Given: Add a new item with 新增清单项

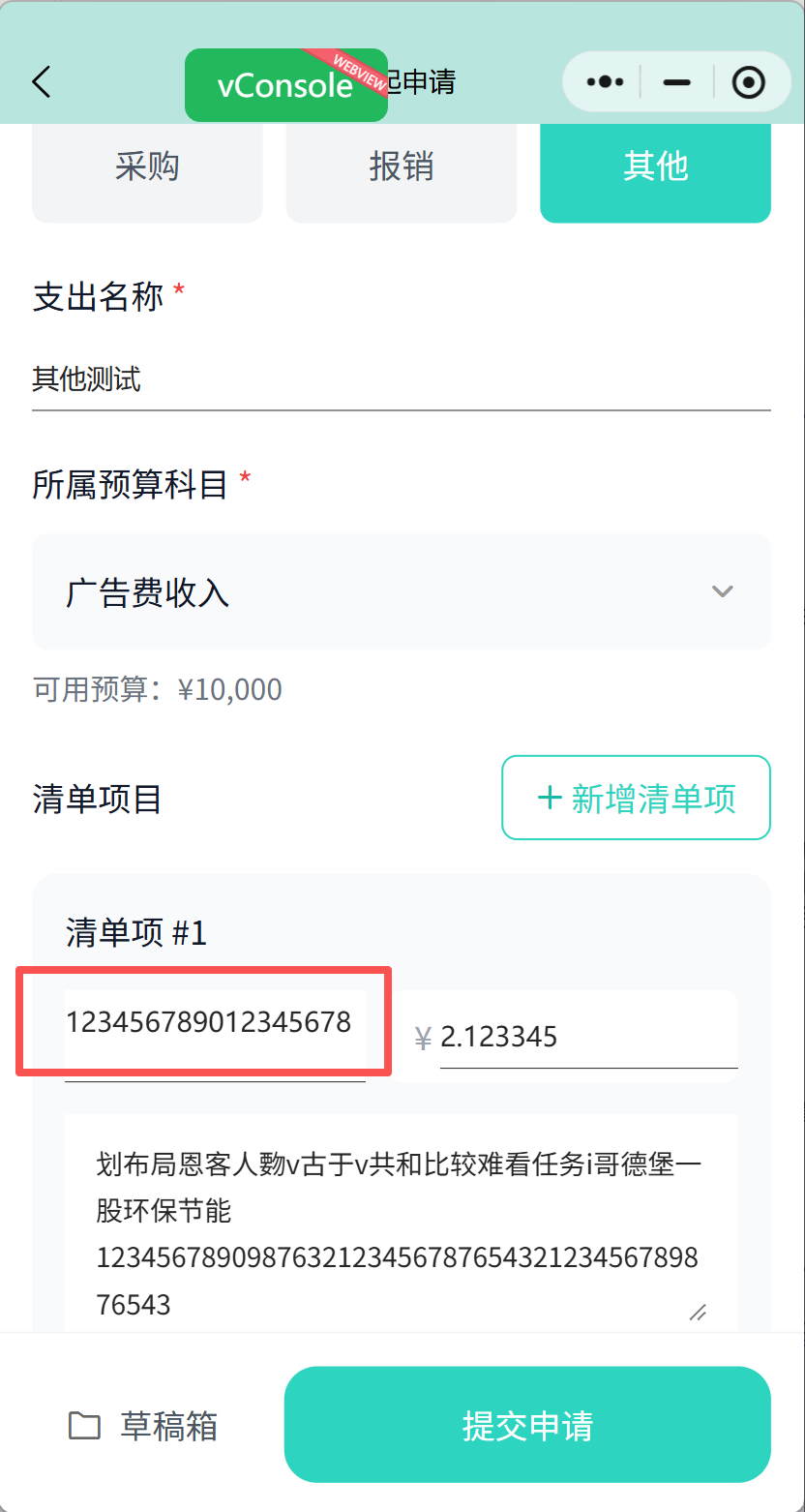Looking at the screenshot, I should (x=636, y=798).
